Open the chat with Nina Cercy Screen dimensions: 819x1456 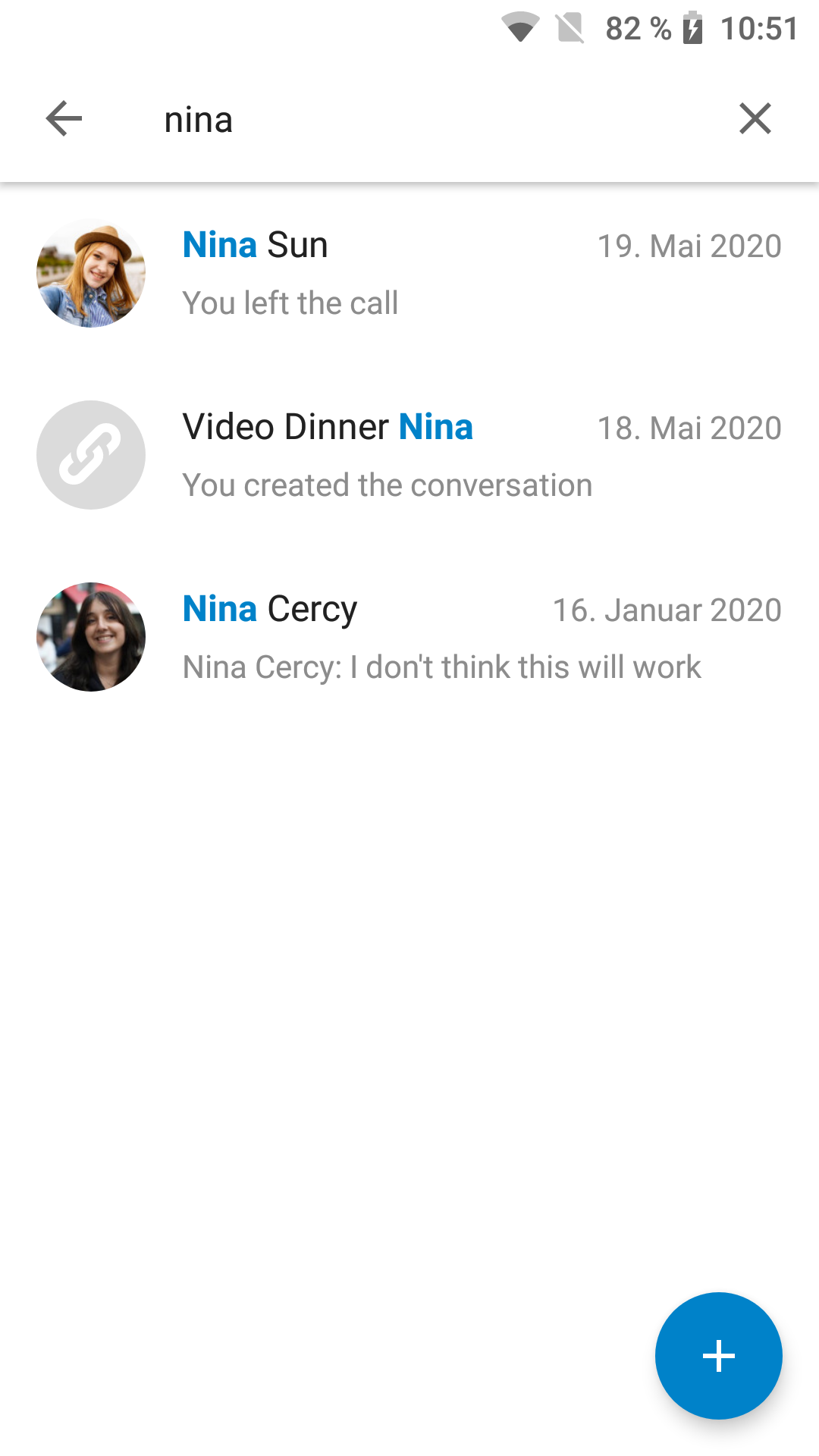[x=409, y=637]
